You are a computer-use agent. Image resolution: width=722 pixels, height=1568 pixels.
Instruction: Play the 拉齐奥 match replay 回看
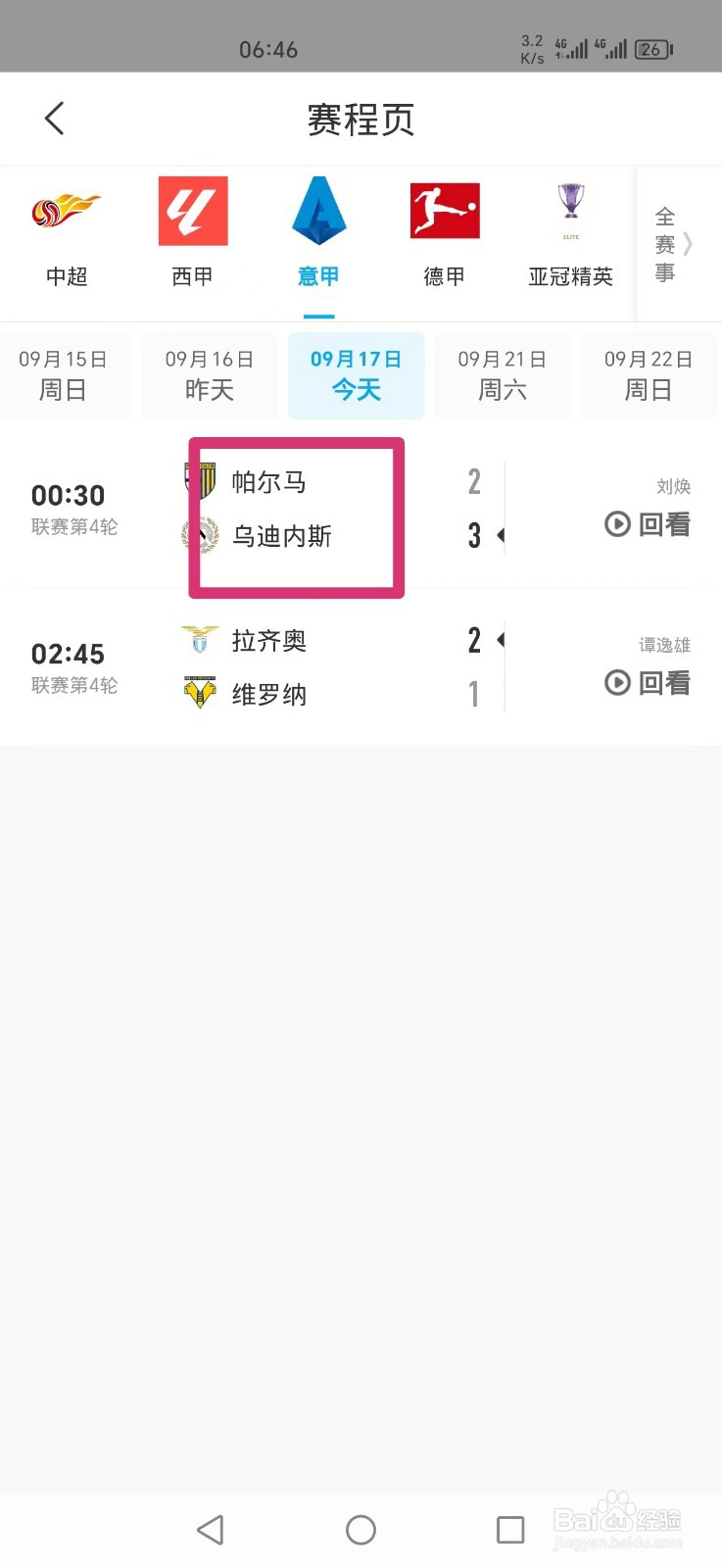coord(647,683)
